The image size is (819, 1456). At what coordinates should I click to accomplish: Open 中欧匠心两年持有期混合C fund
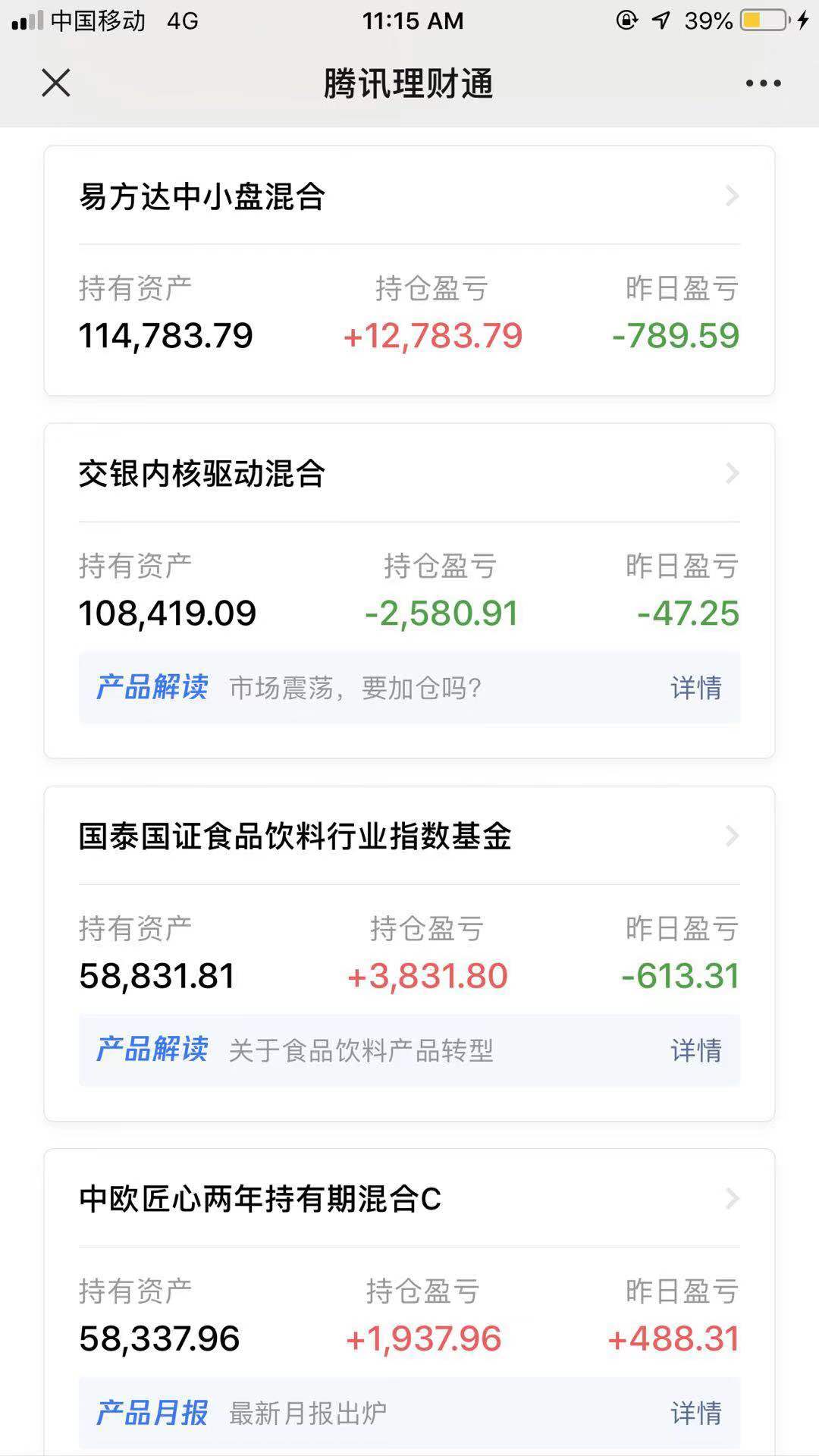(x=409, y=1199)
